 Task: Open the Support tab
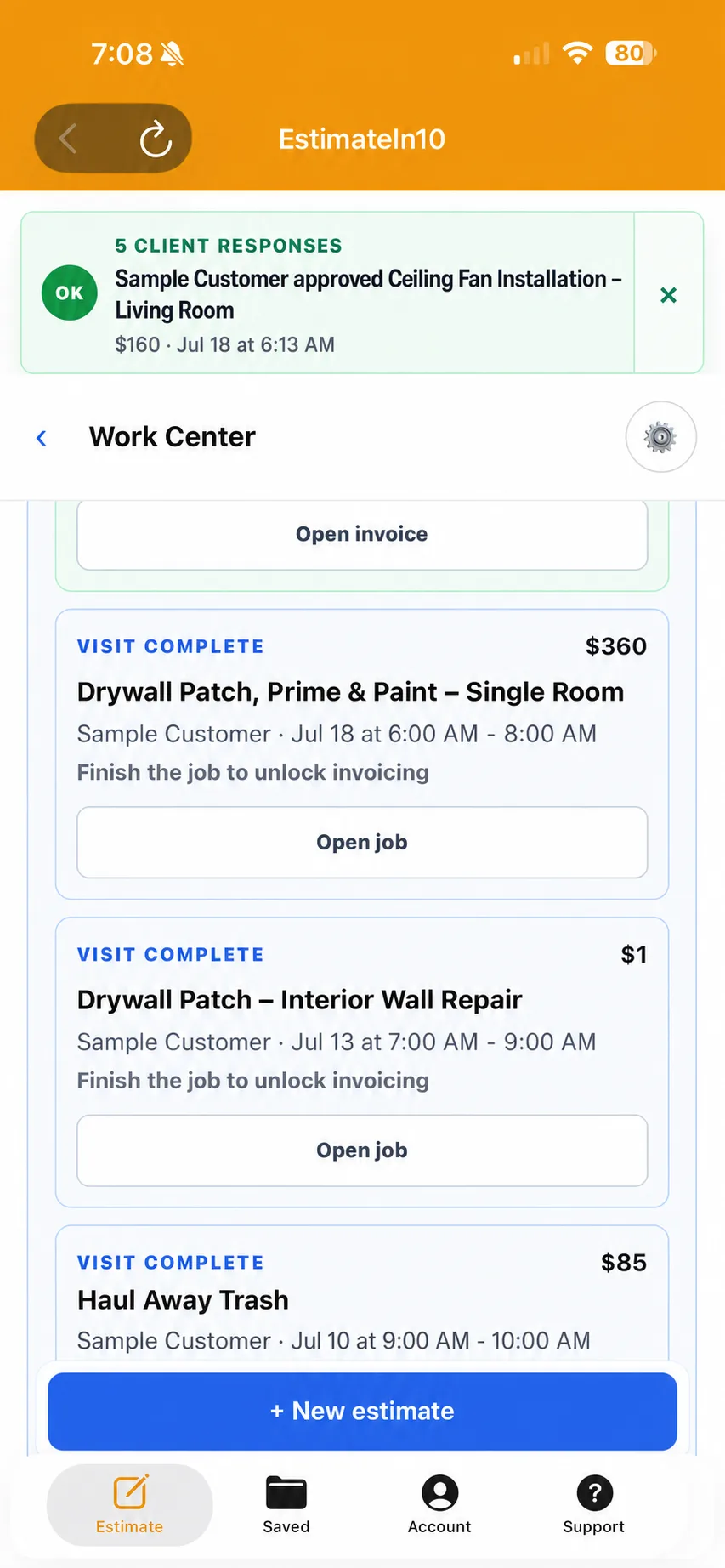(594, 1505)
